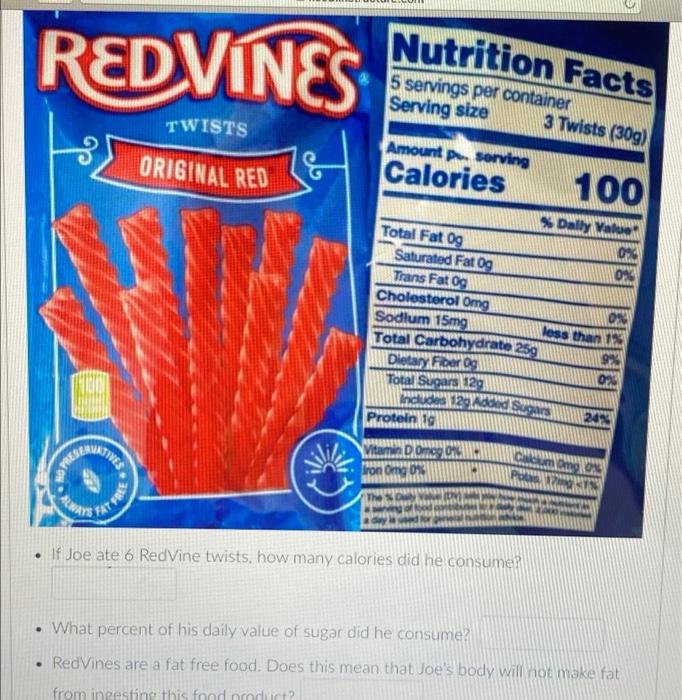Select the sugar daily value answer field
The height and width of the screenshot is (700, 682).
click(540, 633)
